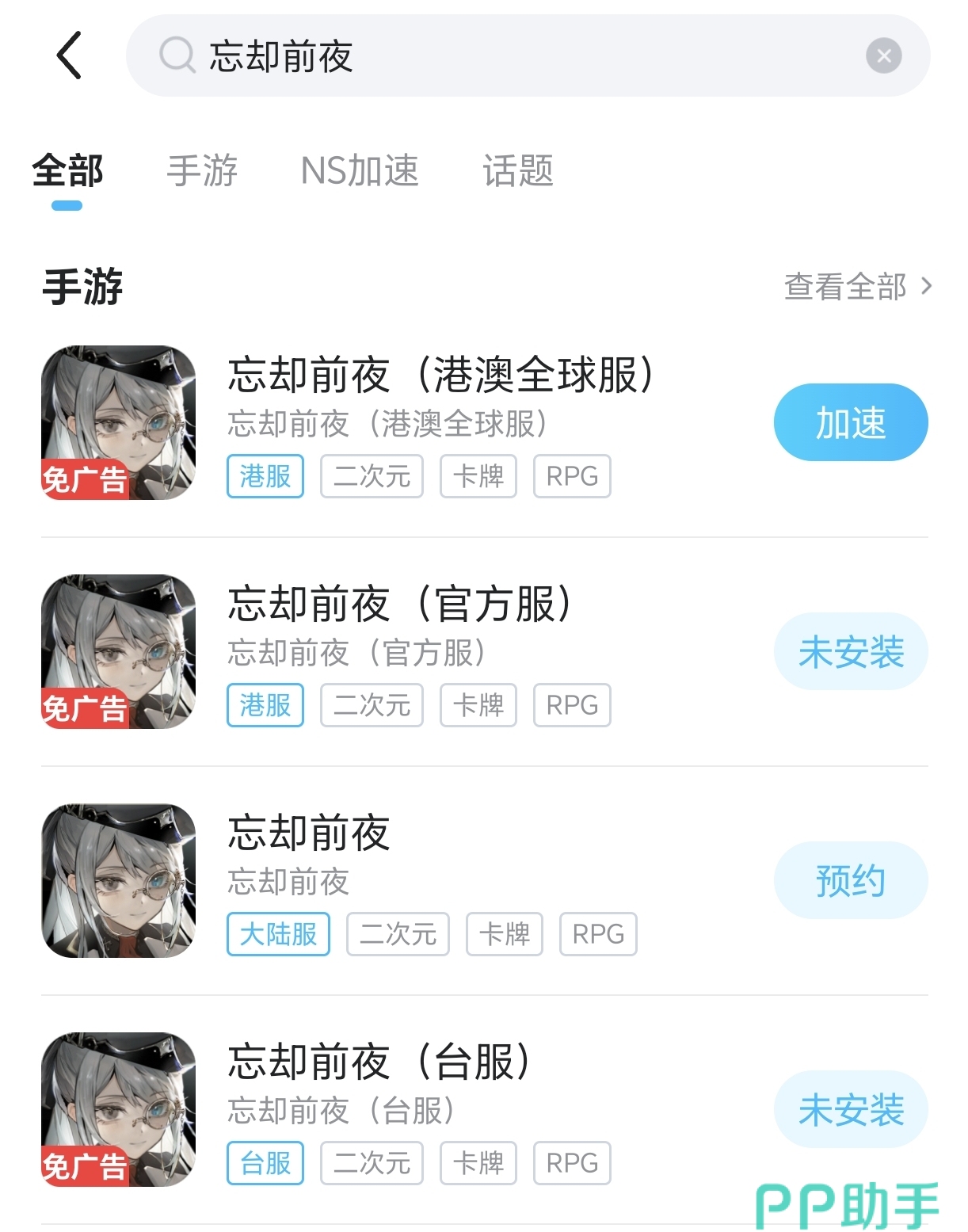Screen dimensions: 968x1232
Task: Clear the search text 忘却前夜
Action: (883, 56)
